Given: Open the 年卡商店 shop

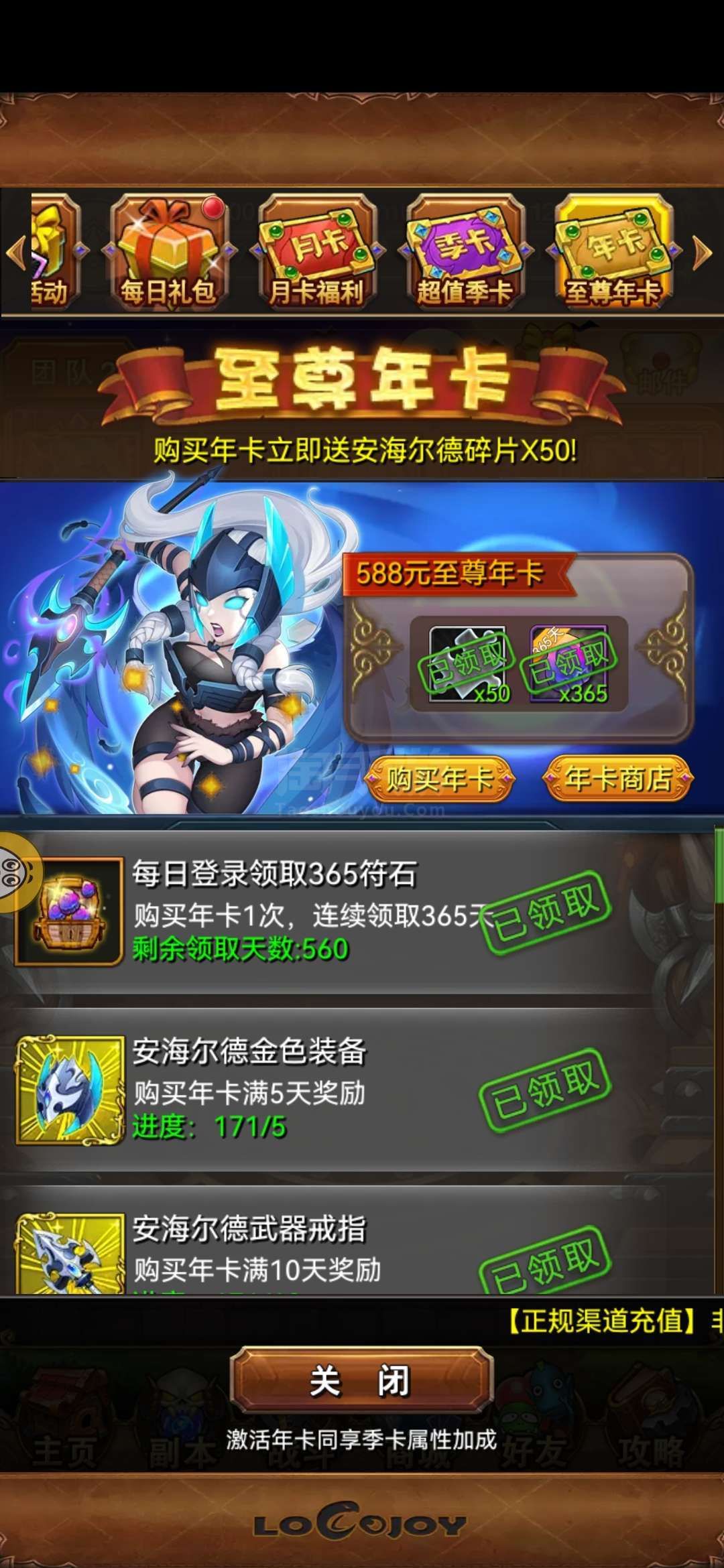Looking at the screenshot, I should 617,779.
